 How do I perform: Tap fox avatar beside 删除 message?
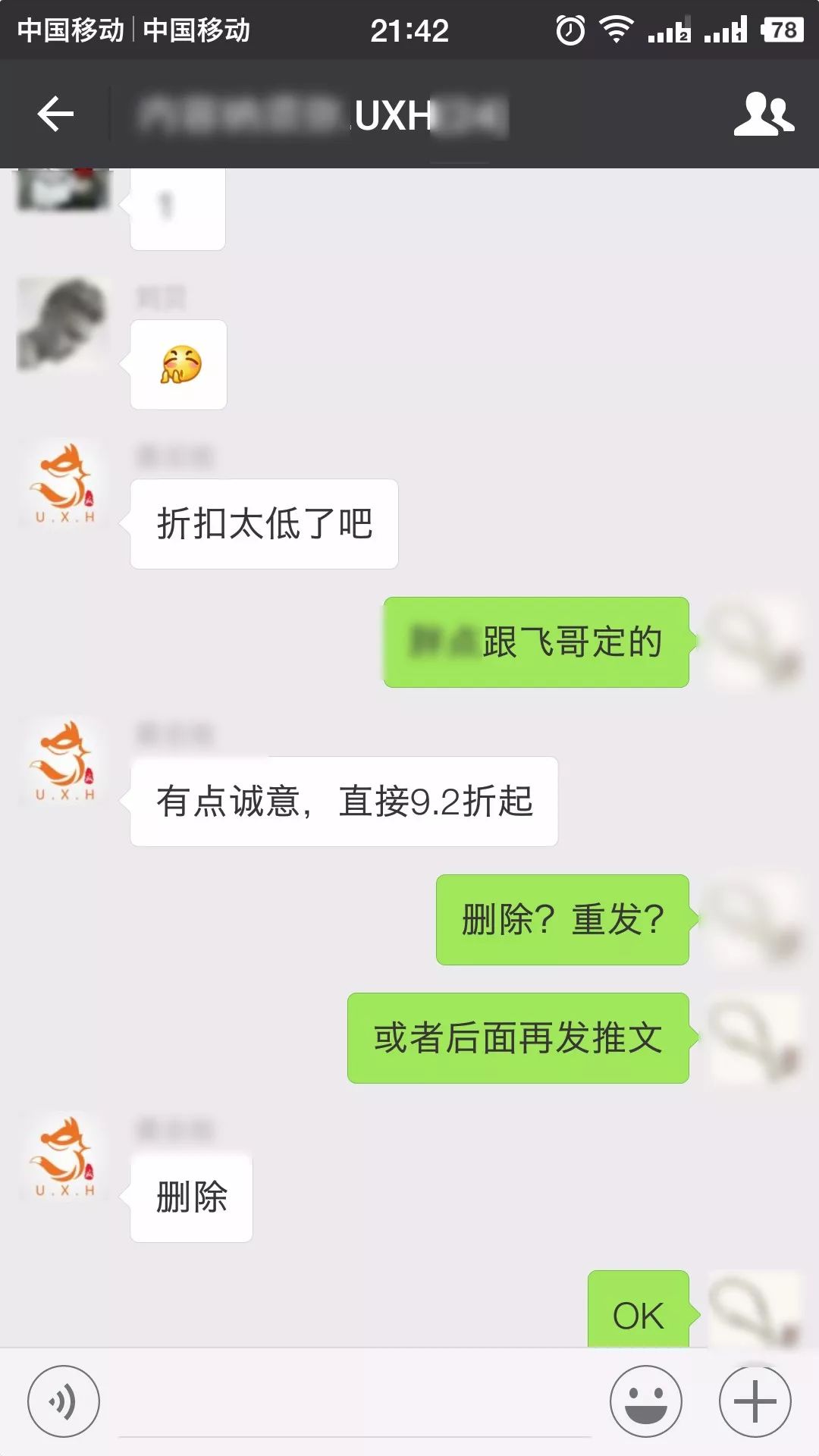[64, 1157]
